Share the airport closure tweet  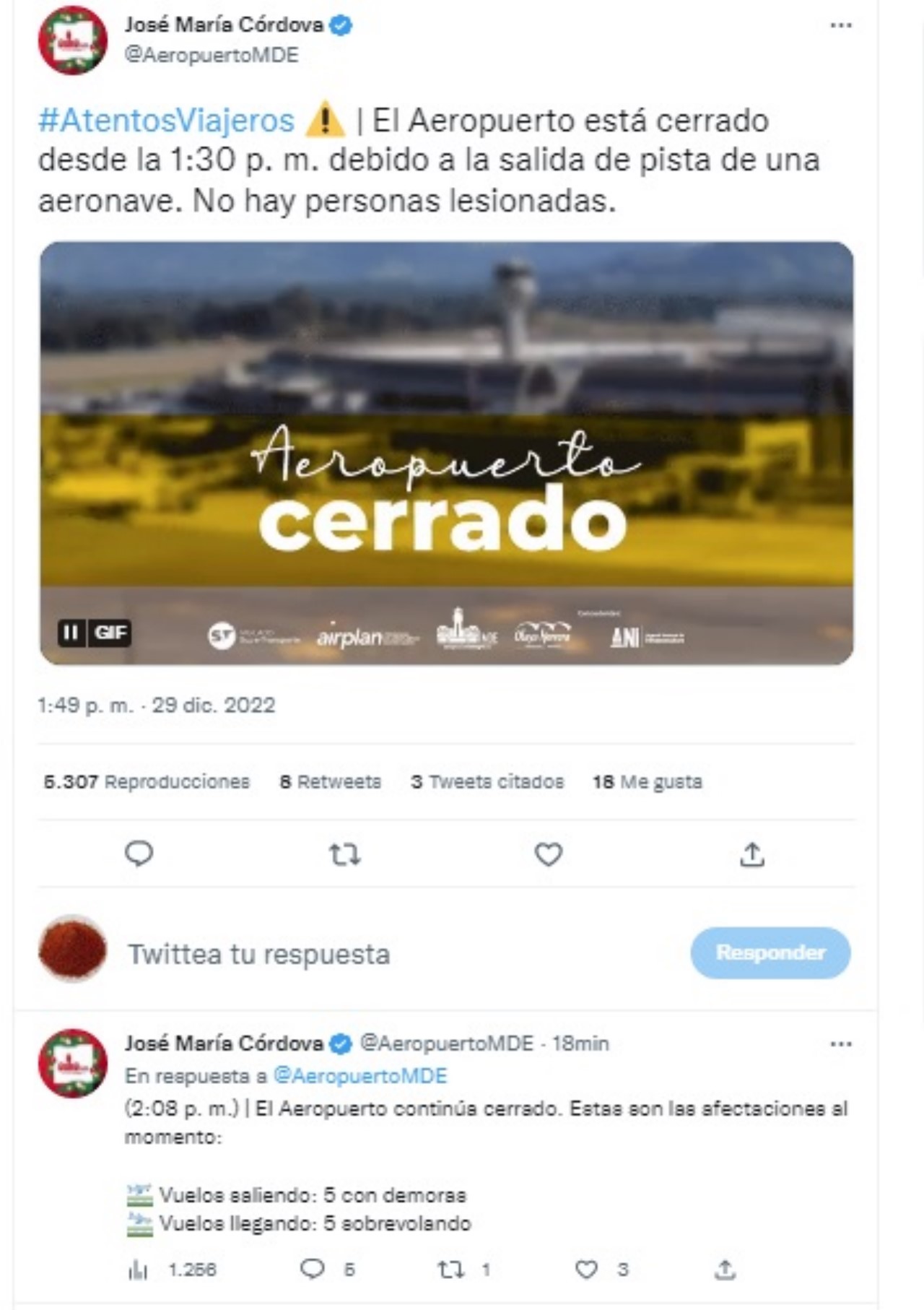coord(751,855)
